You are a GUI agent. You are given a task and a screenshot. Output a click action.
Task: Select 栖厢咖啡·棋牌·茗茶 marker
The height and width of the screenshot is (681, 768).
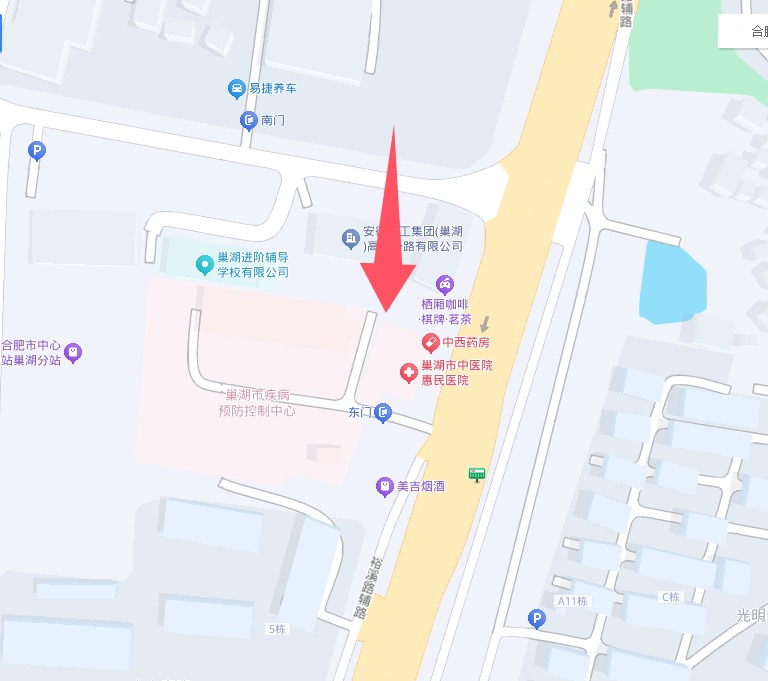(x=444, y=284)
